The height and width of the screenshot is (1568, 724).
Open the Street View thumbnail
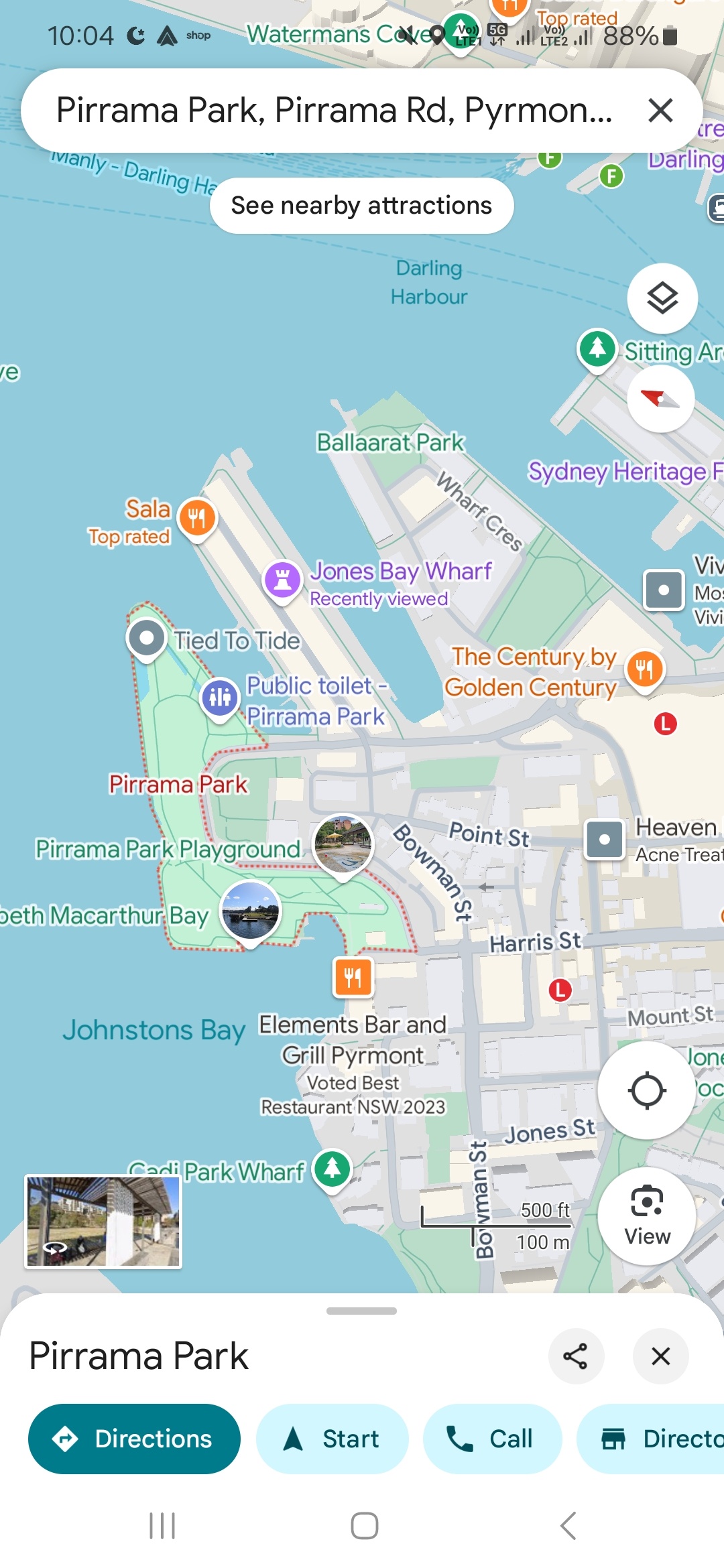click(x=103, y=1221)
